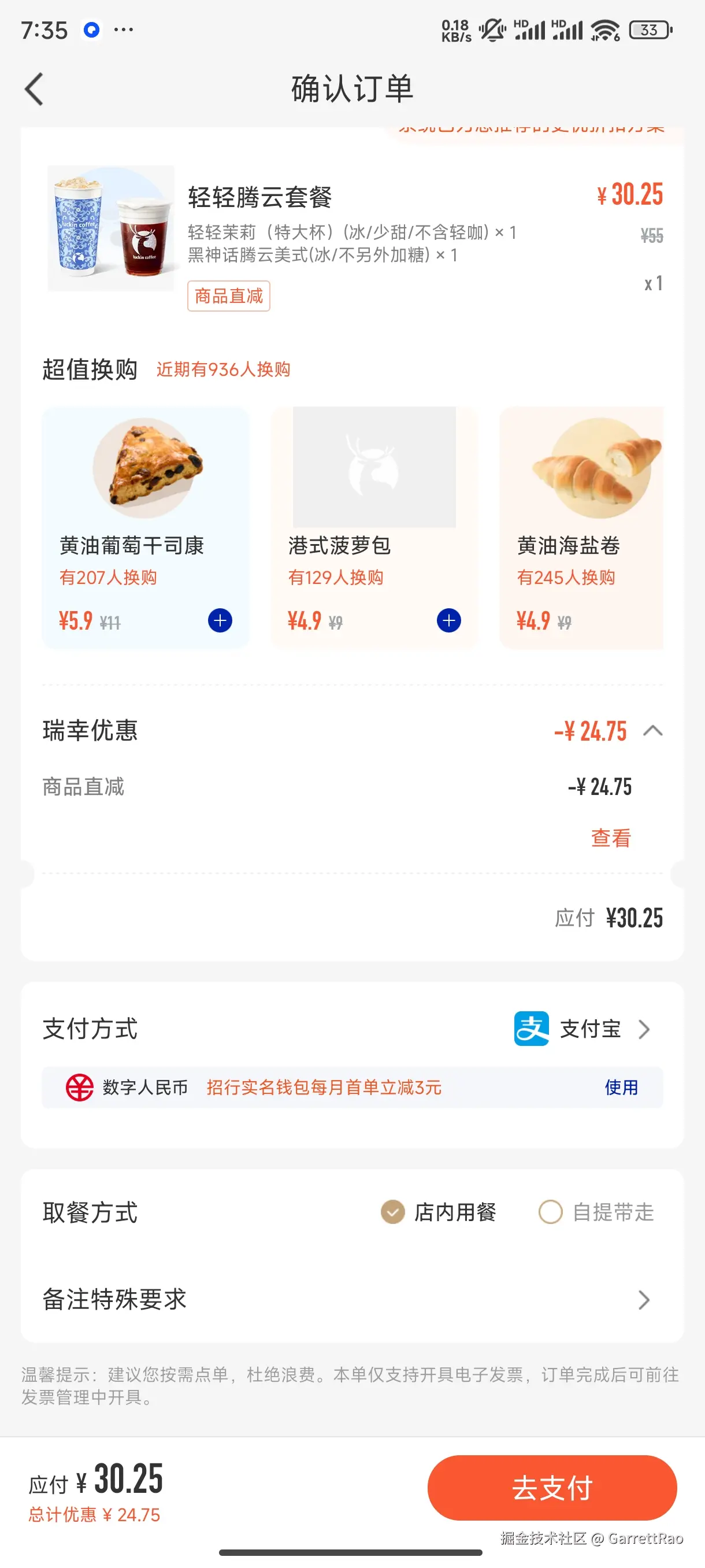Tap the plus icon on 黄油葡萄干司康

coord(220,620)
